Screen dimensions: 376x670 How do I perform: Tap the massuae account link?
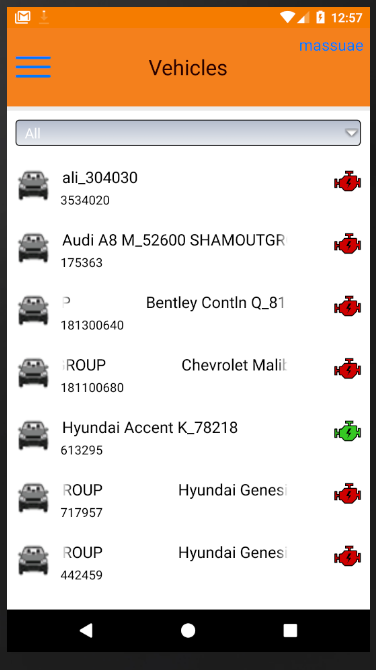coord(331,46)
